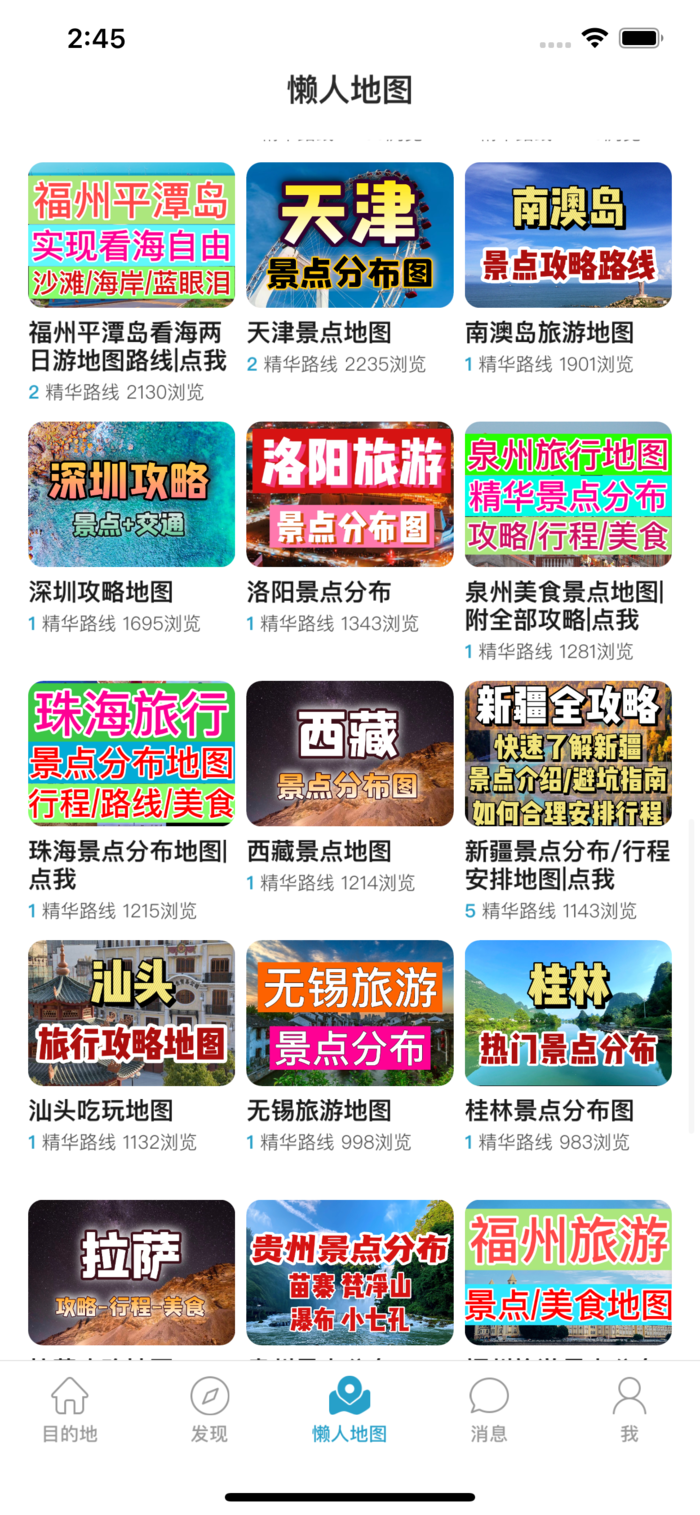
Task: View 泉州美食景点地图 card
Action: (568, 494)
